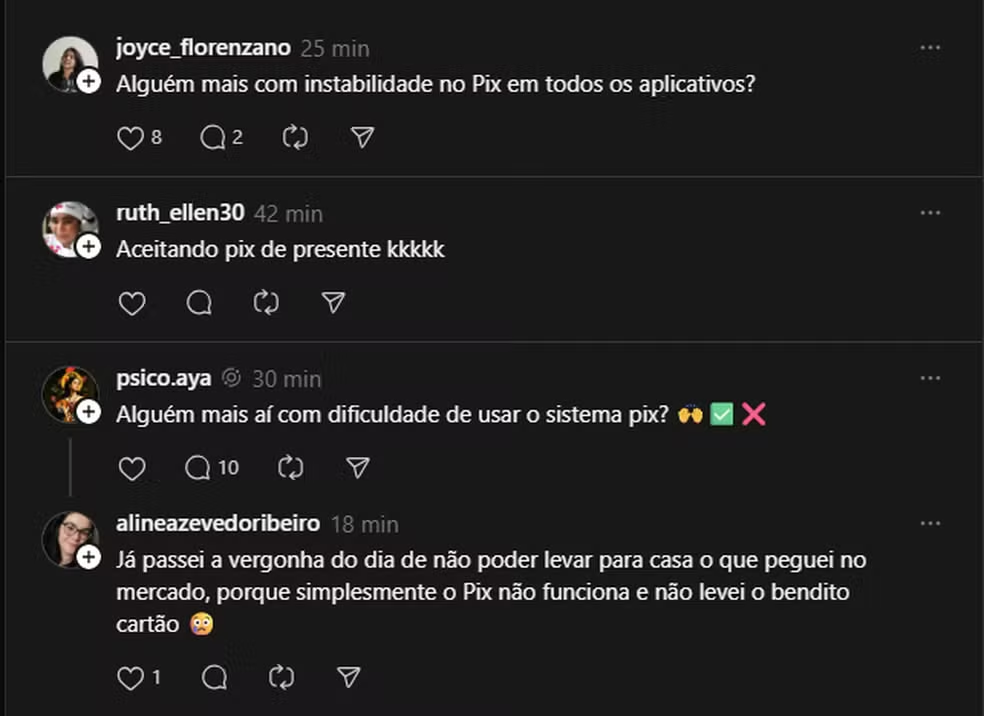Like alineazevedoribeiro's reply
This screenshot has height=716, width=984.
(x=131, y=678)
